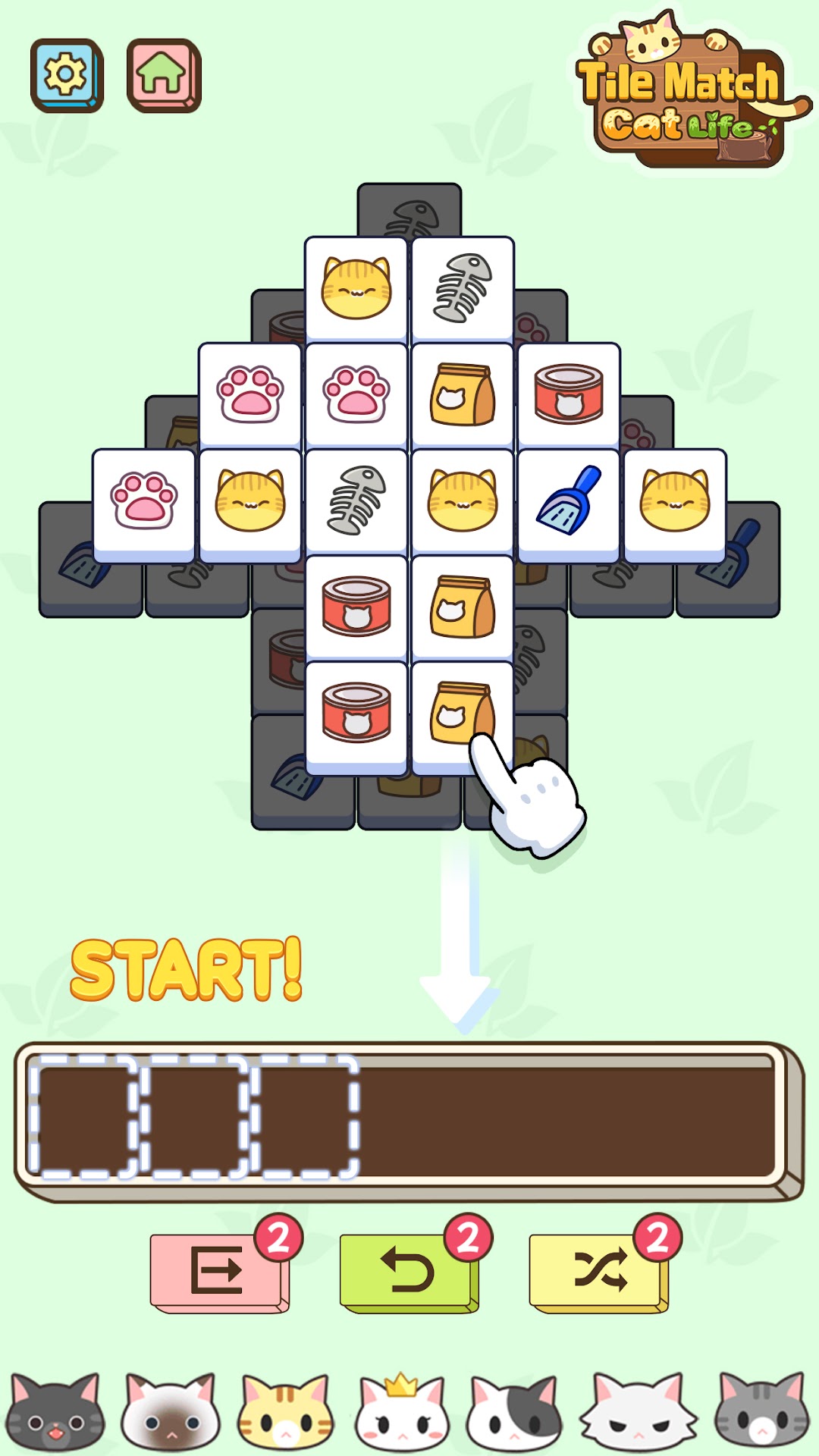Go to the home screen button

[164, 75]
